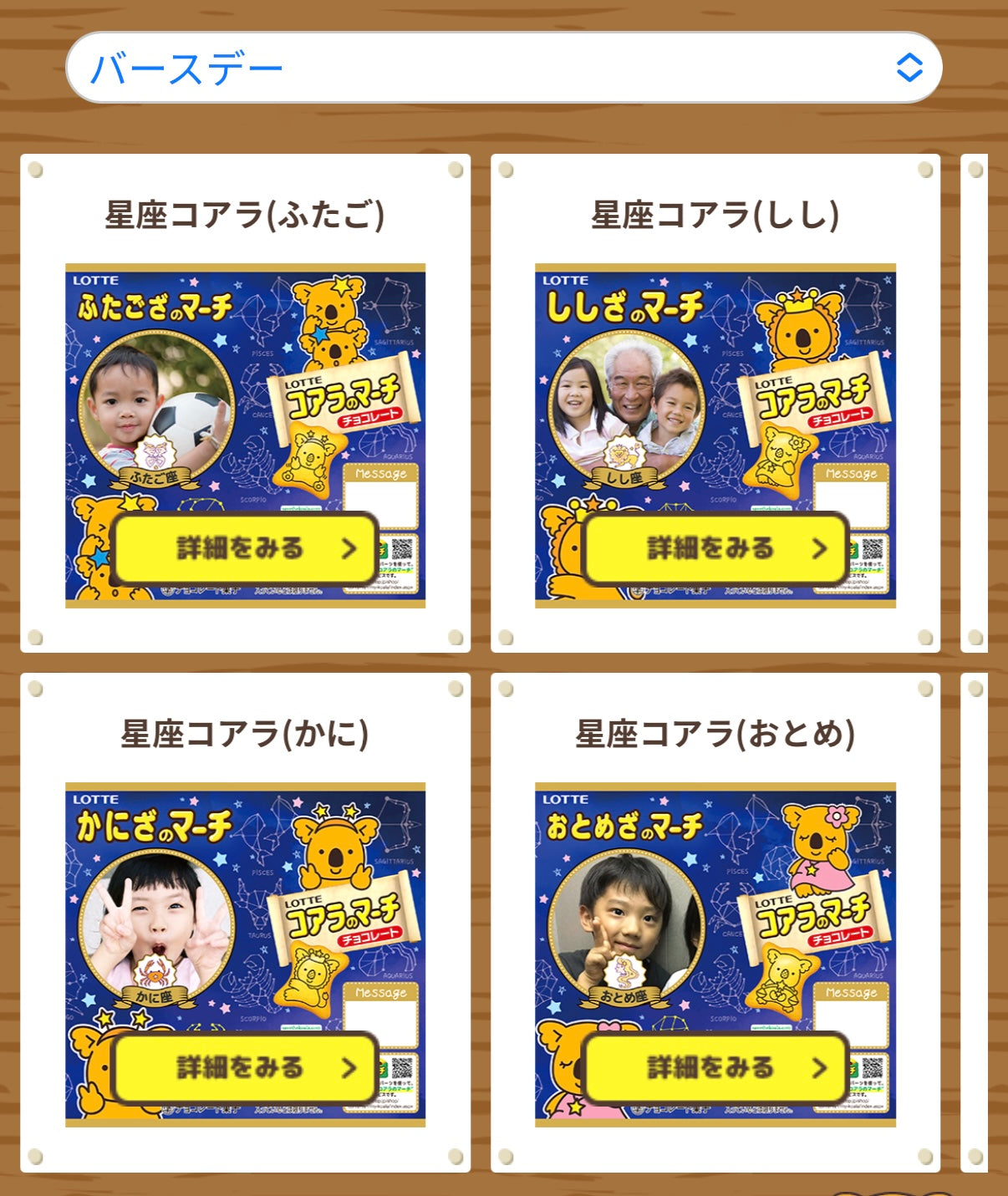This screenshot has height=1196, width=1008.
Task: View details for 星座コアラ(ふたご)
Action: (x=245, y=548)
